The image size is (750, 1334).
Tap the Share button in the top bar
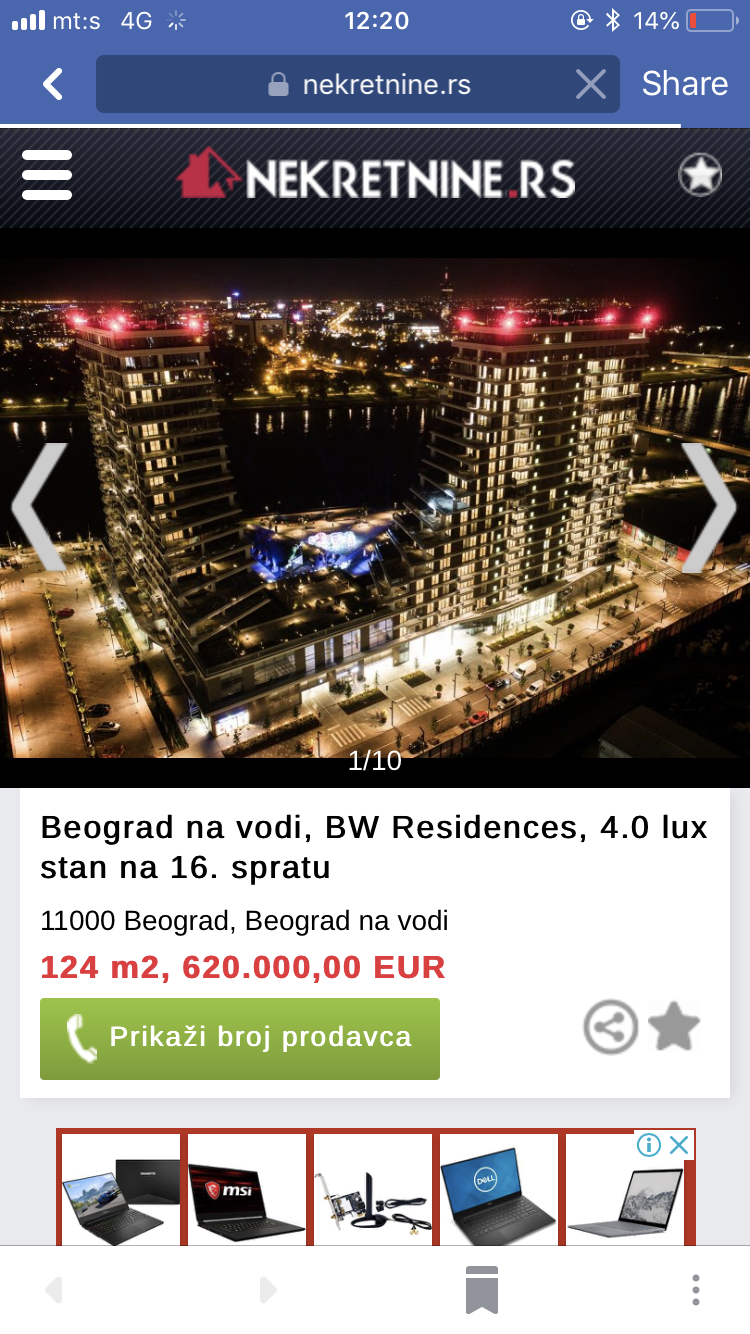pos(685,84)
